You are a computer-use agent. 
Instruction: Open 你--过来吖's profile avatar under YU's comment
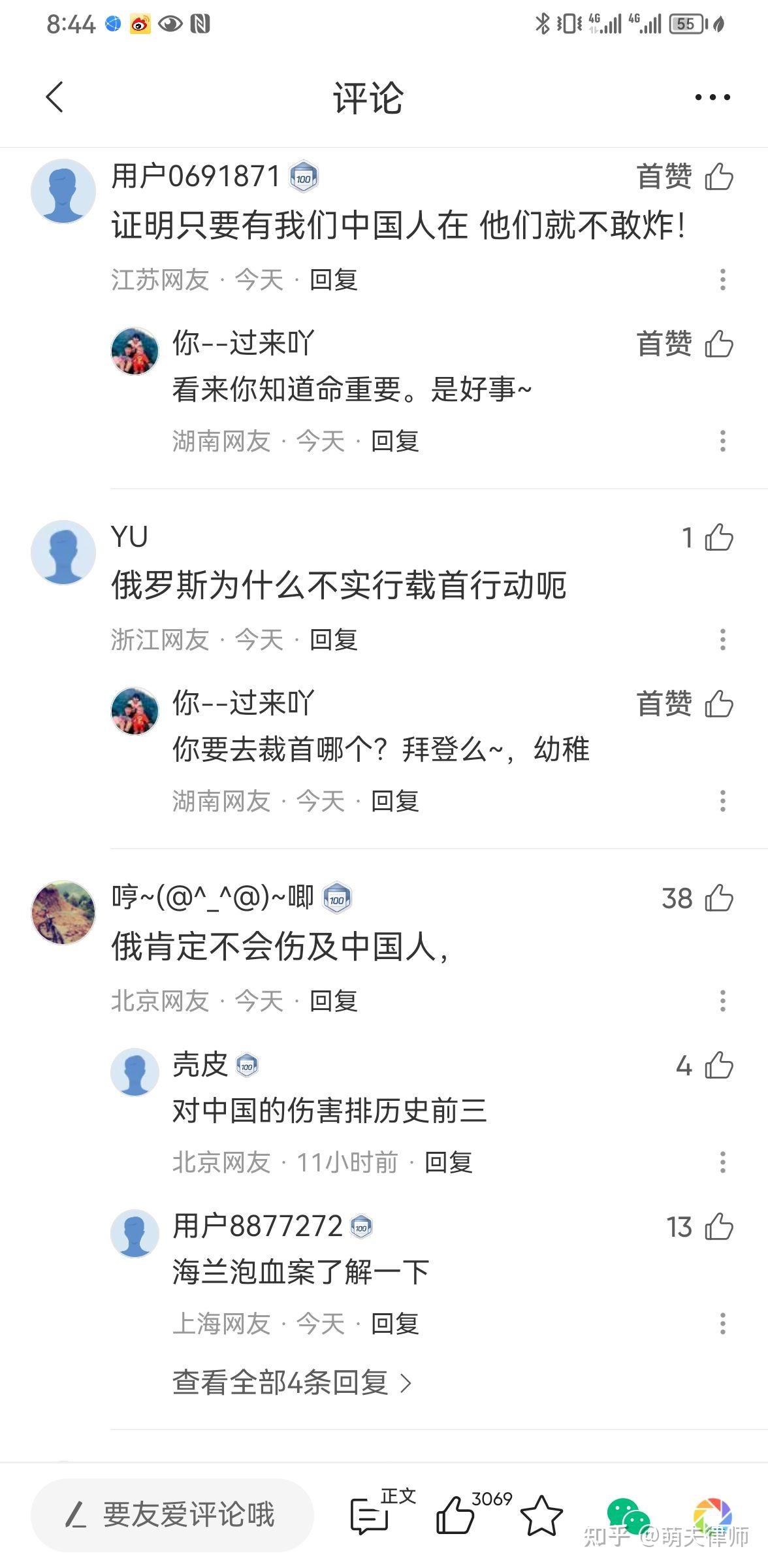[135, 711]
